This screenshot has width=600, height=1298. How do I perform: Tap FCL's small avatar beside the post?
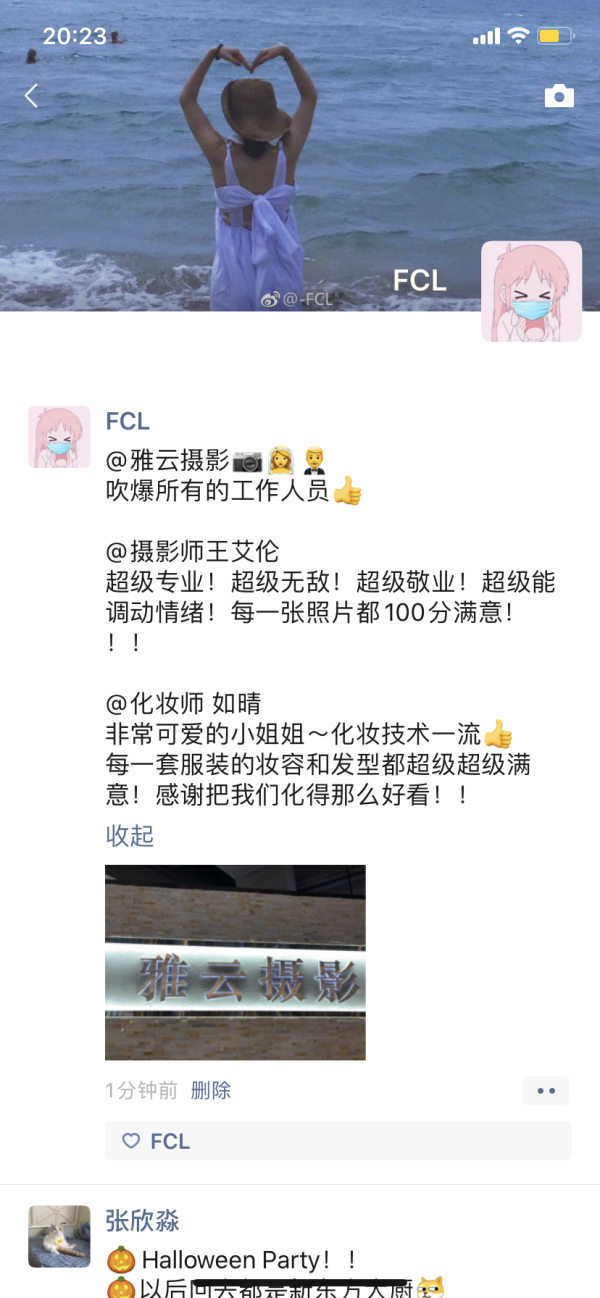59,437
